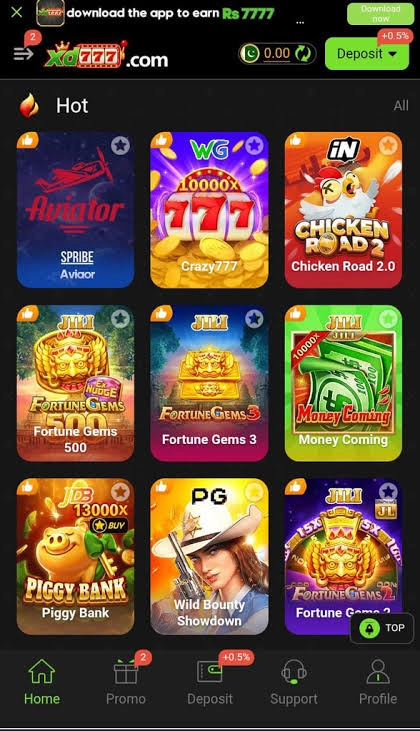
Task: Open Wild Bounty Showdown
Action: [209, 557]
